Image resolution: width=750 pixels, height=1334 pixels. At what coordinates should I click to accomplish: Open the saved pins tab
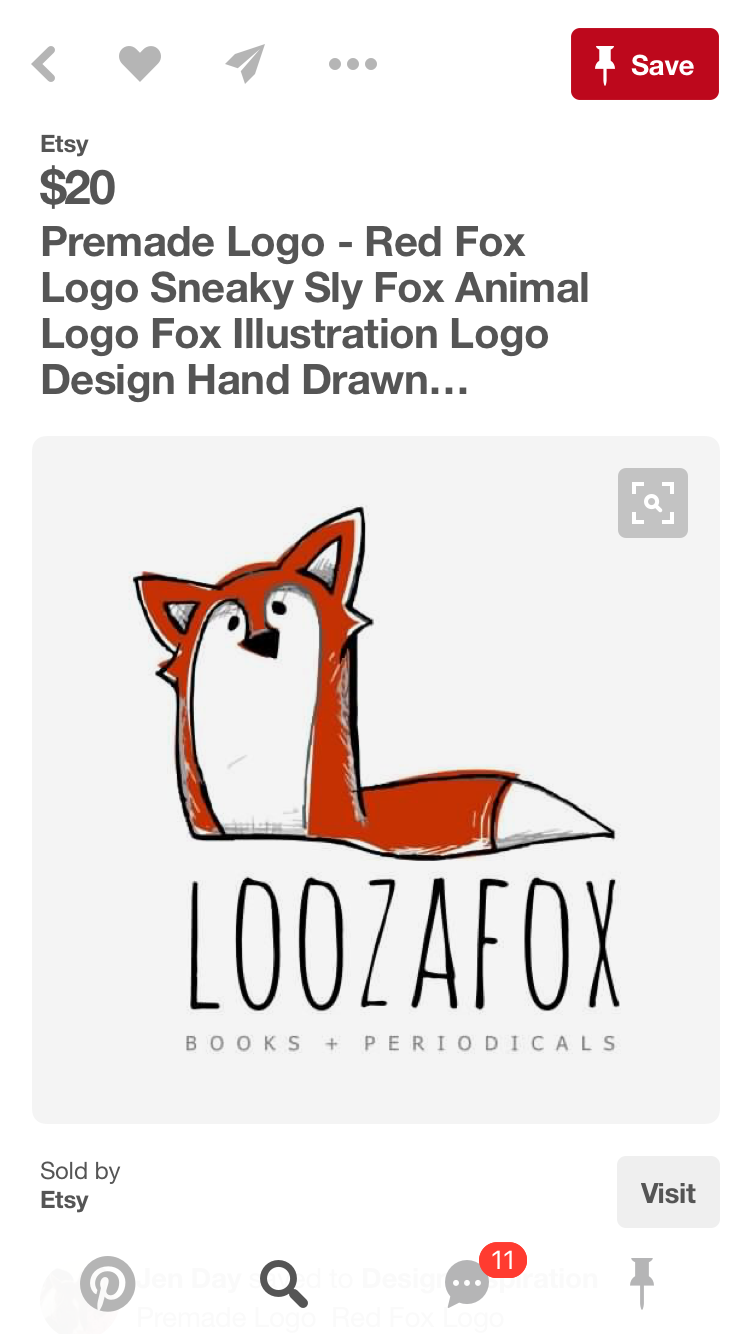(641, 1283)
